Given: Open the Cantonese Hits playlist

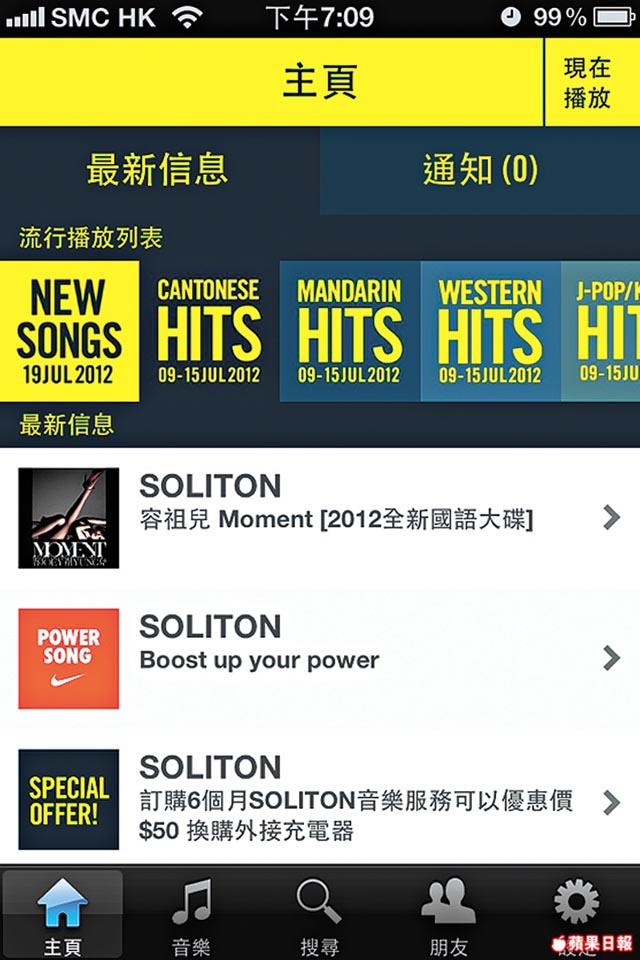Looking at the screenshot, I should click(x=209, y=331).
